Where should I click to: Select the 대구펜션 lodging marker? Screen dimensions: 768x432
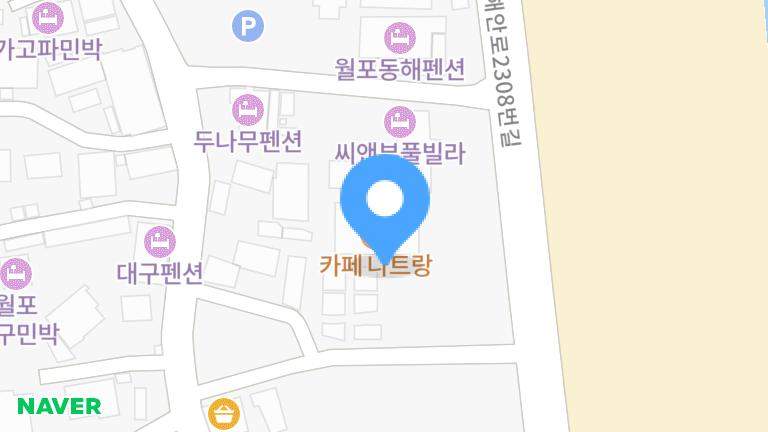pos(159,241)
